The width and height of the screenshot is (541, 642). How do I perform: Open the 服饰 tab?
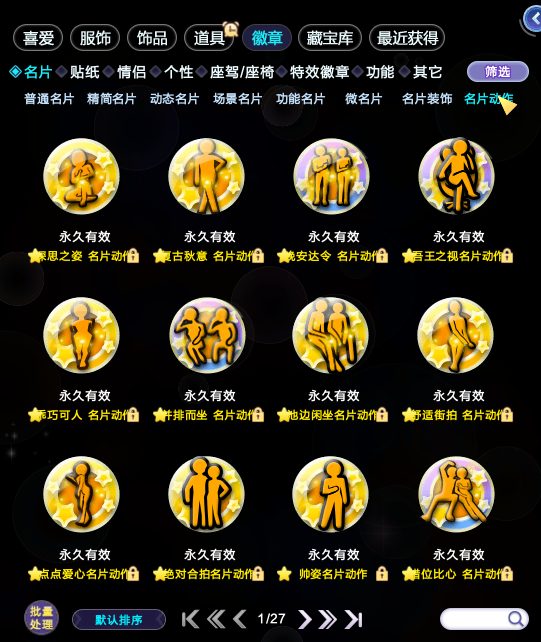click(95, 38)
